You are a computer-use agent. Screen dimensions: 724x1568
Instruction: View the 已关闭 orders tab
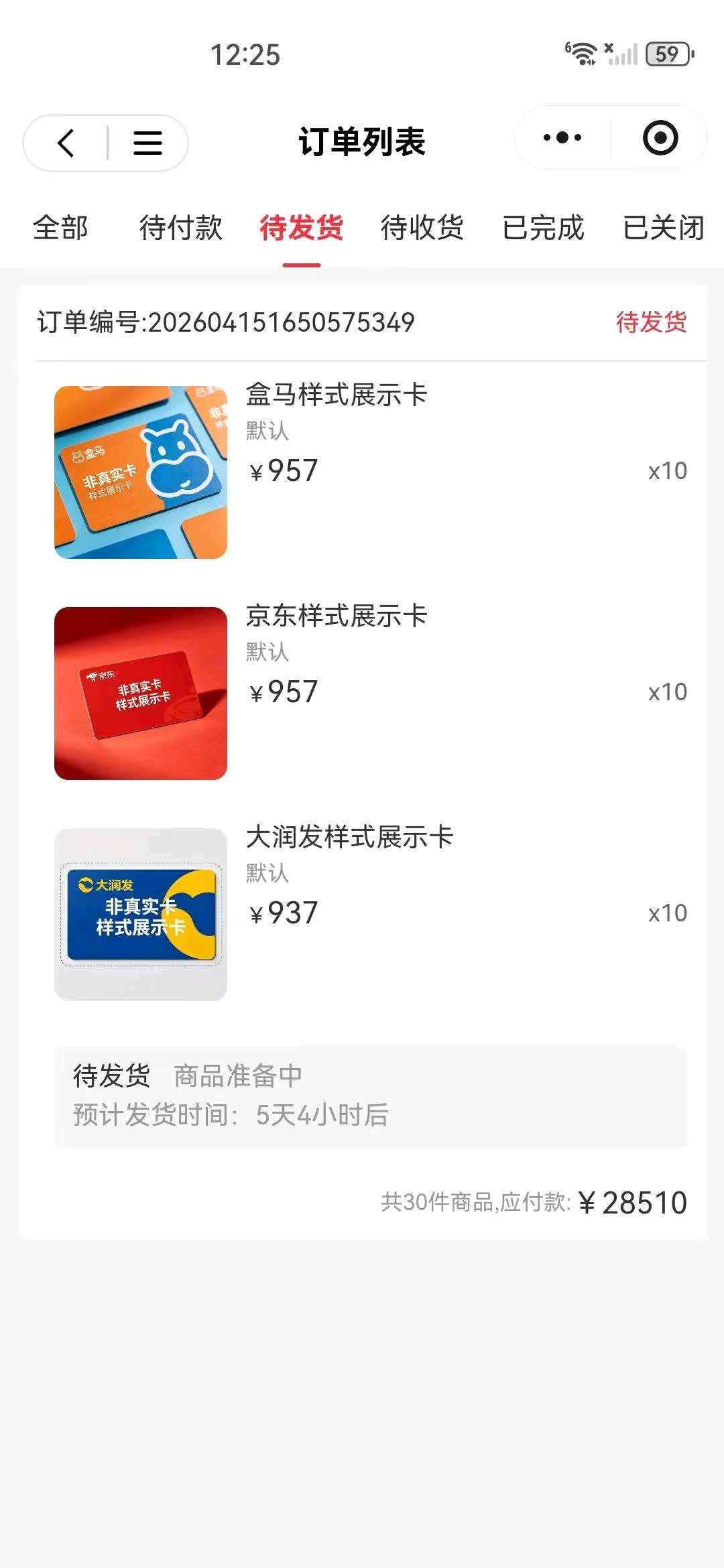[x=664, y=228]
